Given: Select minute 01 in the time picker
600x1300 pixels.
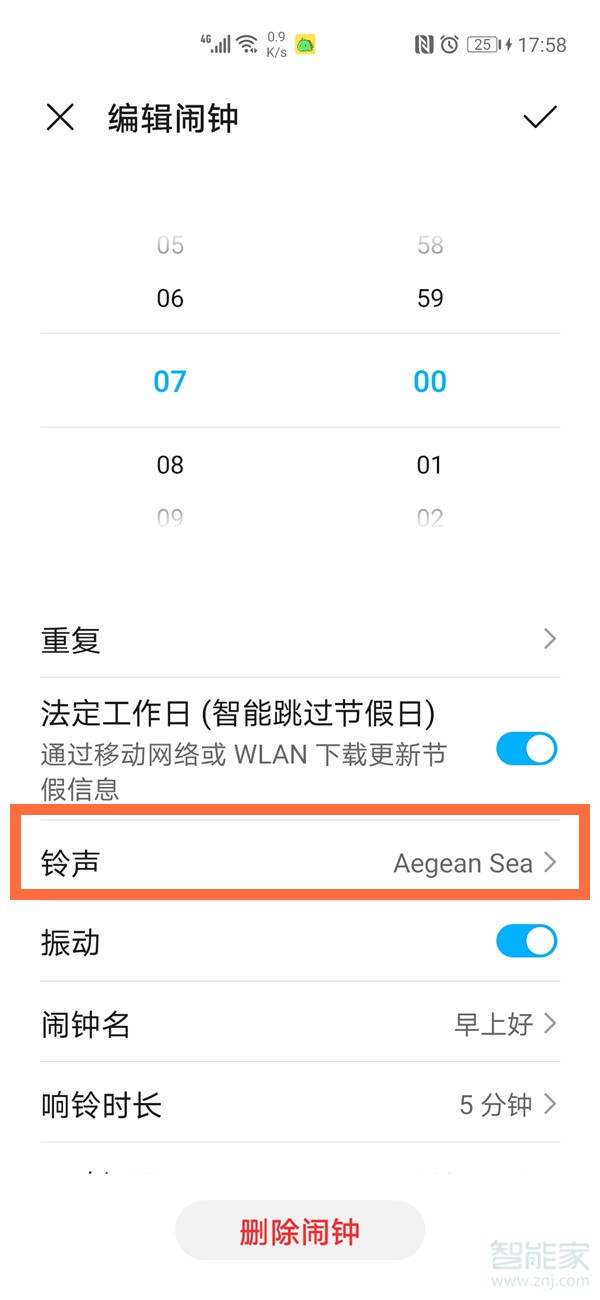Looking at the screenshot, I should pyautogui.click(x=430, y=465).
